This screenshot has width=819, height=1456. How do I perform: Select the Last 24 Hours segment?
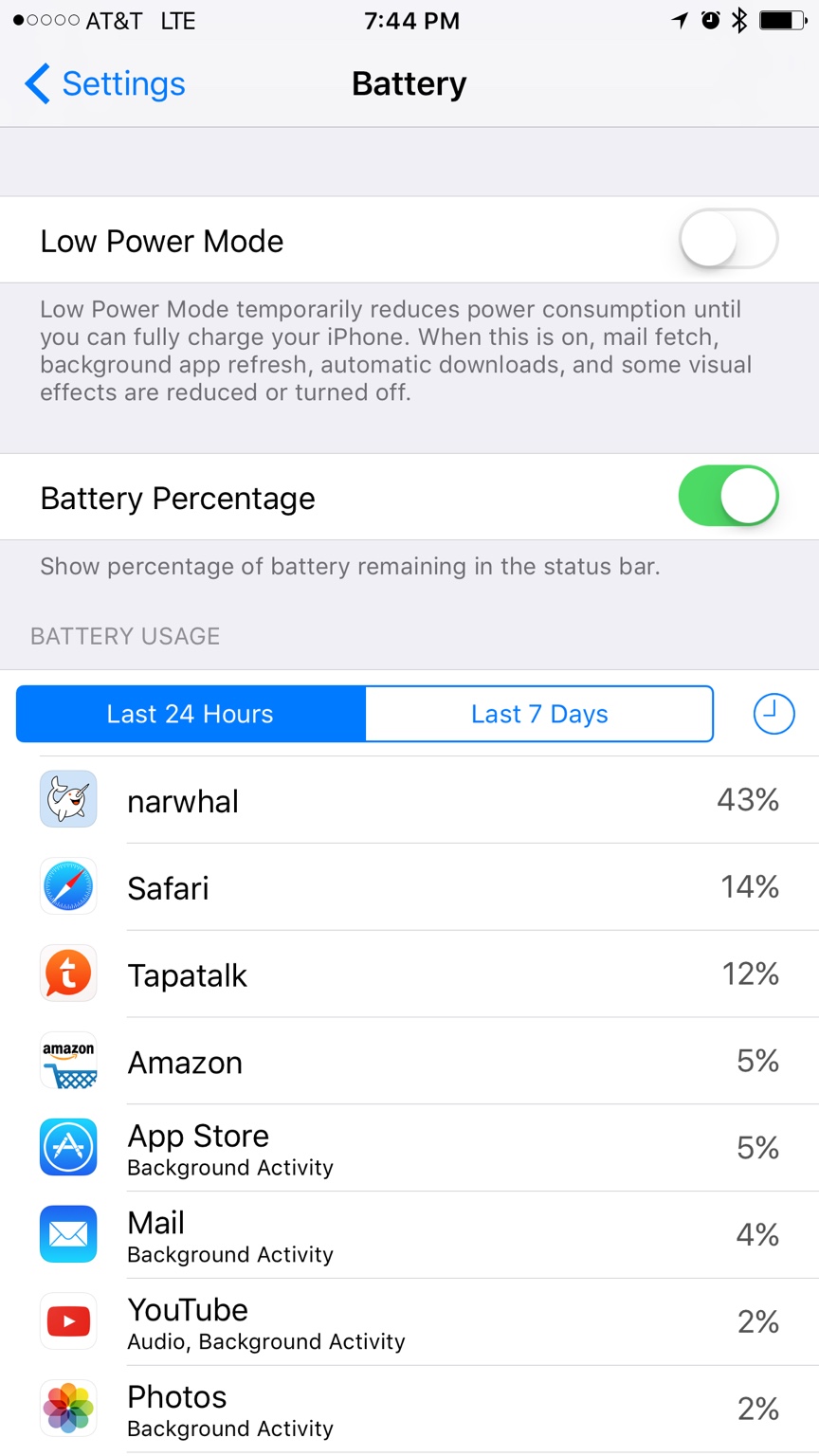tap(191, 714)
